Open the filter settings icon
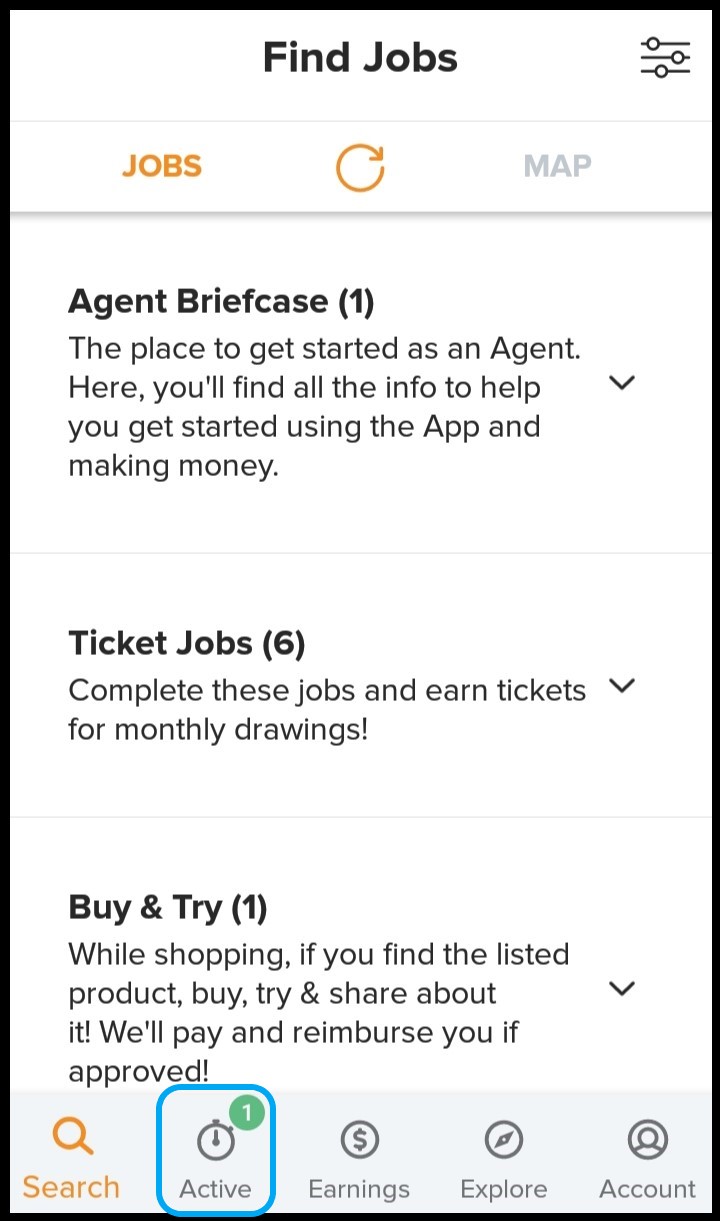The height and width of the screenshot is (1221, 720). click(665, 58)
